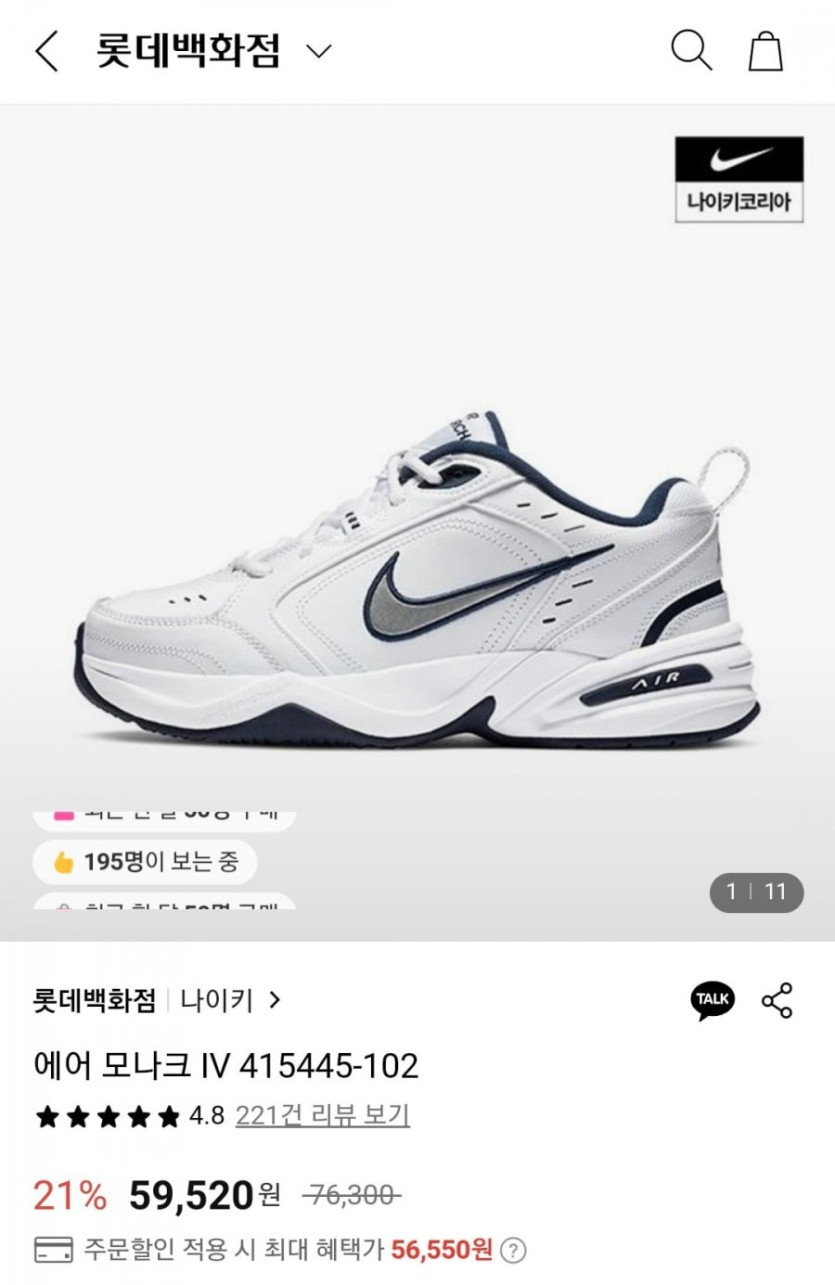The height and width of the screenshot is (1285, 835).
Task: Tap the help icon beside 56,550원
Action: pyautogui.click(x=513, y=1249)
